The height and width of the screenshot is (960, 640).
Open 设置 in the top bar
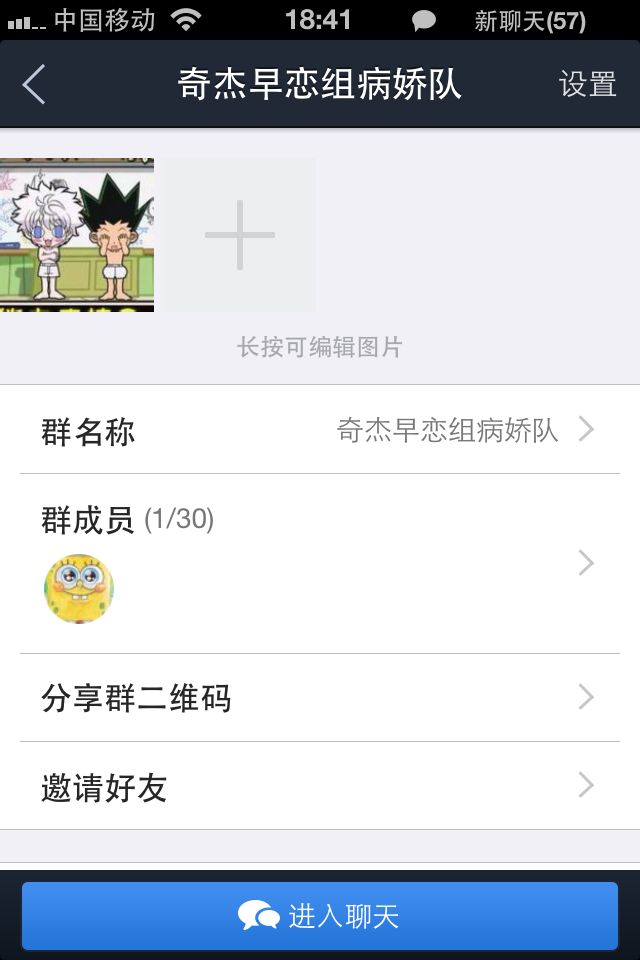coord(587,85)
